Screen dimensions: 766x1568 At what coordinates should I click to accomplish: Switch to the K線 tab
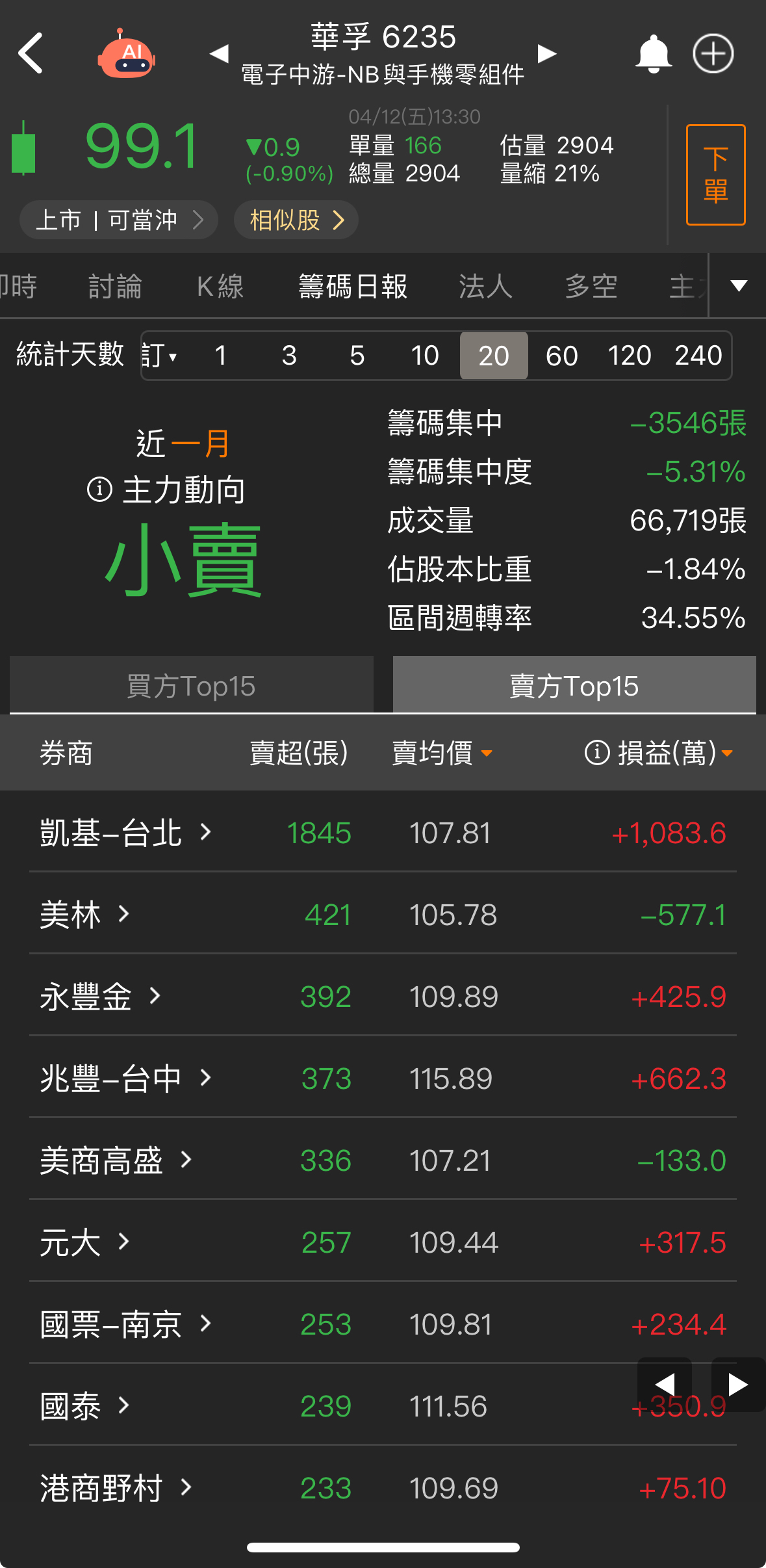[x=220, y=287]
